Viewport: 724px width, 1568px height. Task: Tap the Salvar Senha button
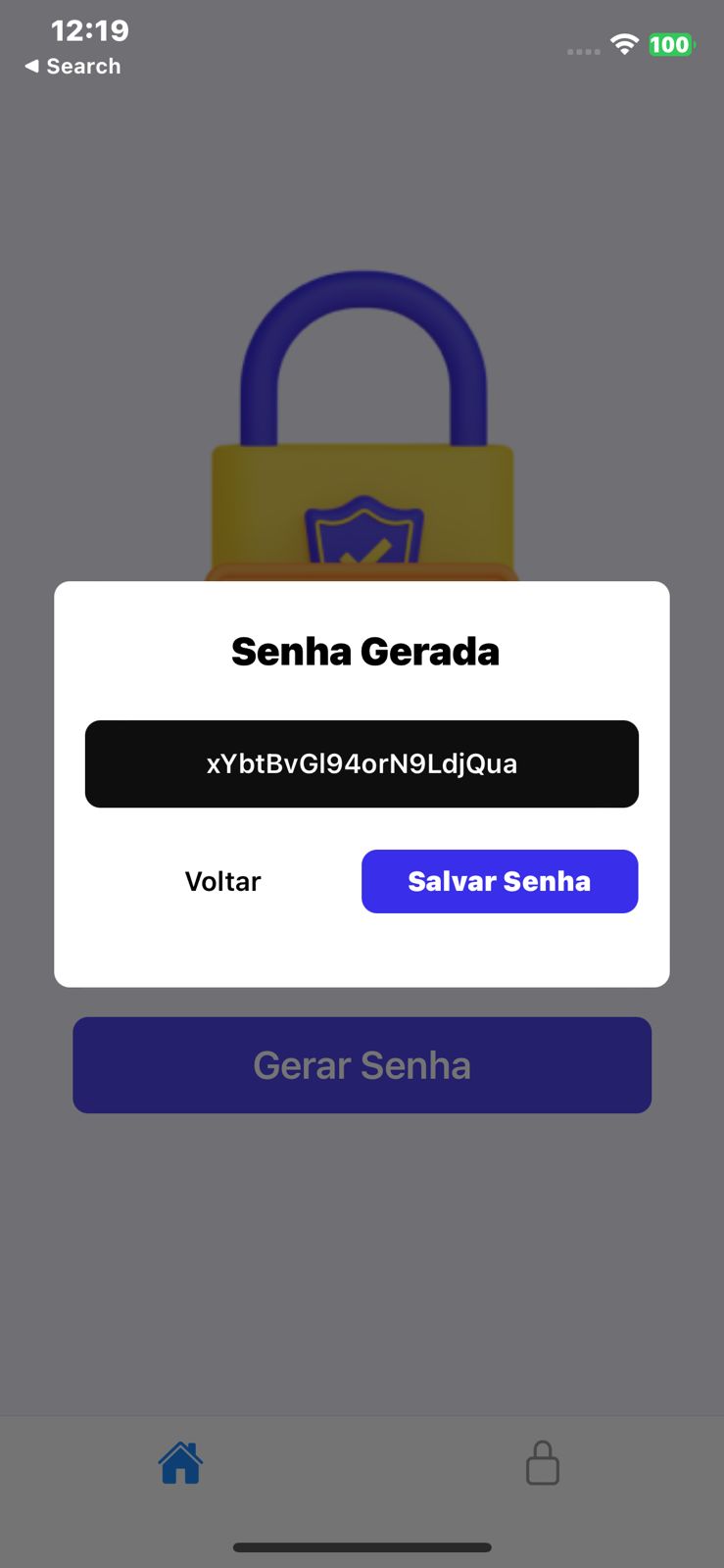tap(500, 881)
